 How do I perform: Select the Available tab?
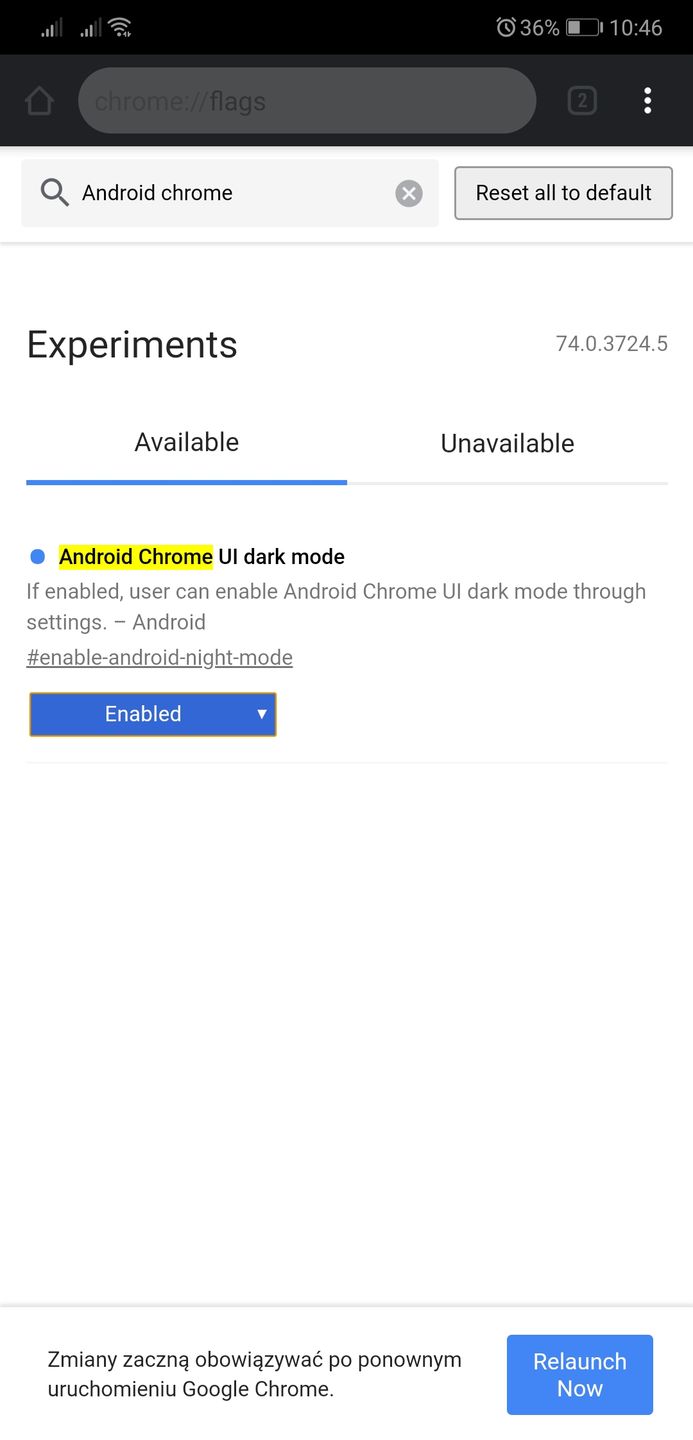pyautogui.click(x=187, y=443)
